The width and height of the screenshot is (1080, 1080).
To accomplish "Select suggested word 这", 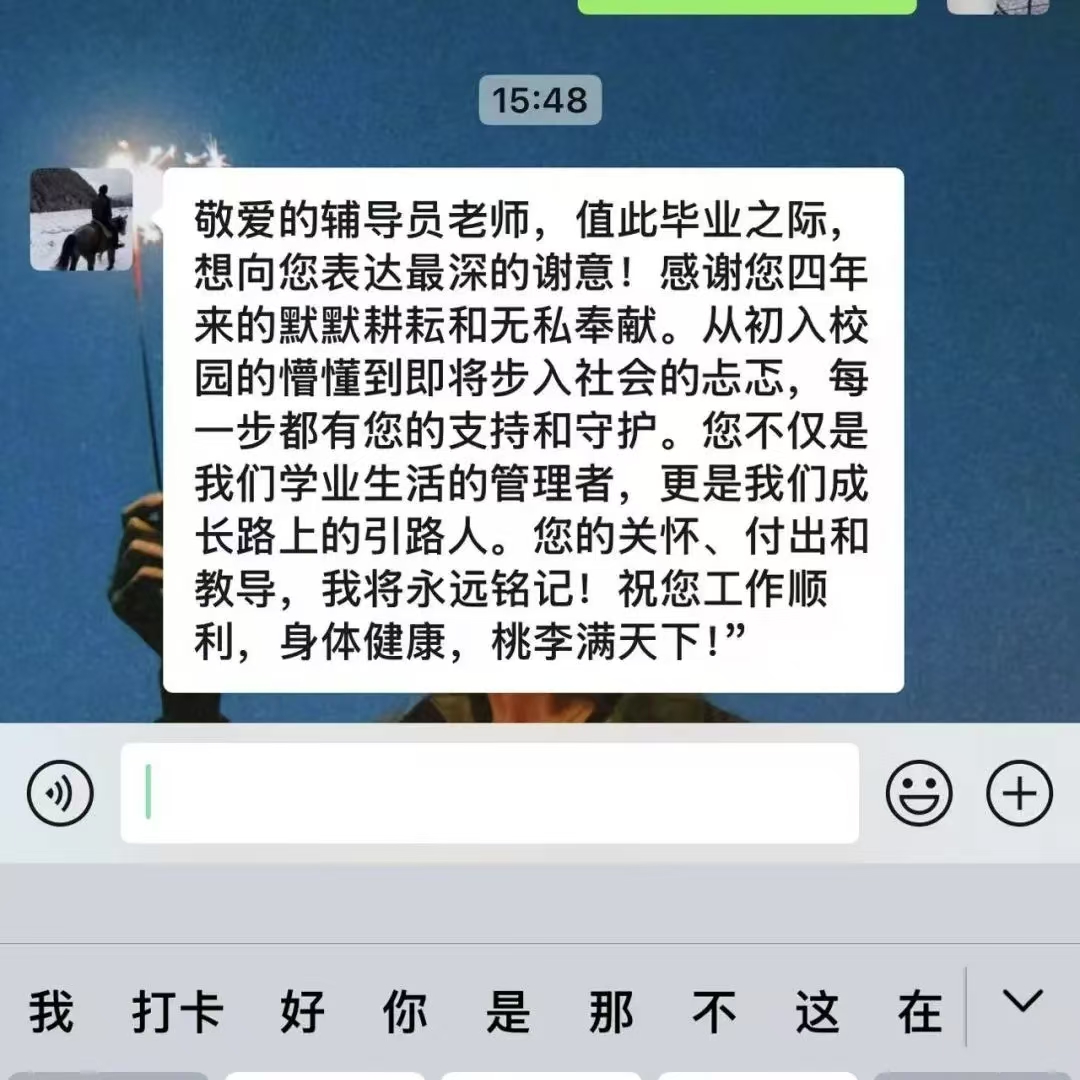I will pyautogui.click(x=817, y=1012).
